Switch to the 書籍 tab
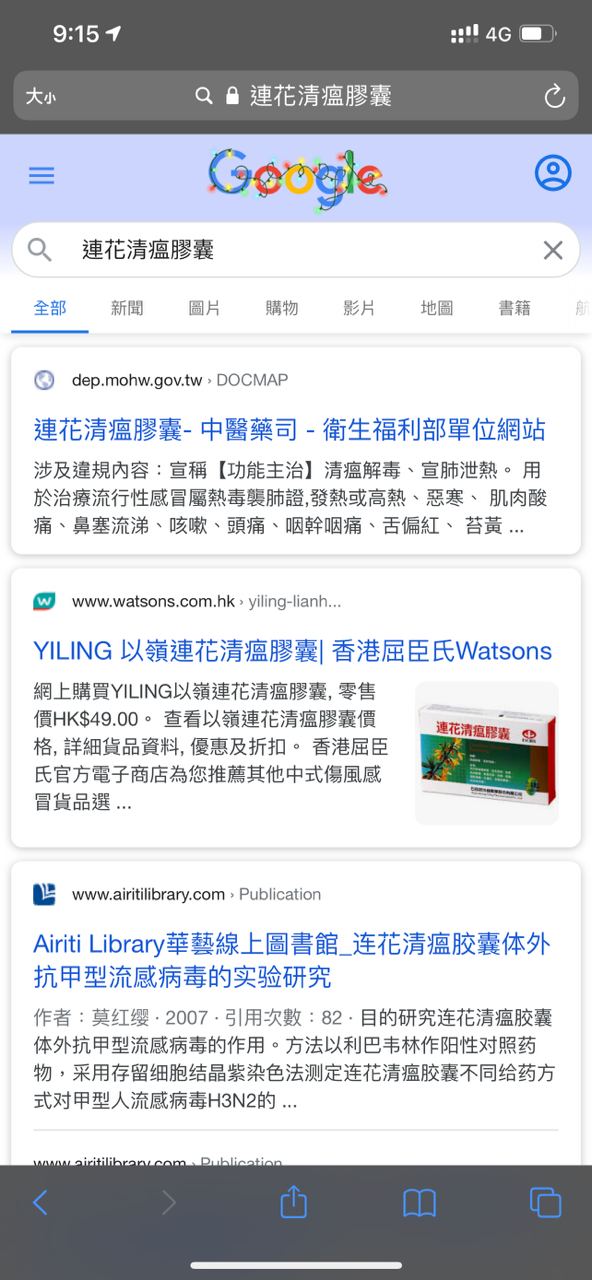The width and height of the screenshot is (592, 1280). 514,308
